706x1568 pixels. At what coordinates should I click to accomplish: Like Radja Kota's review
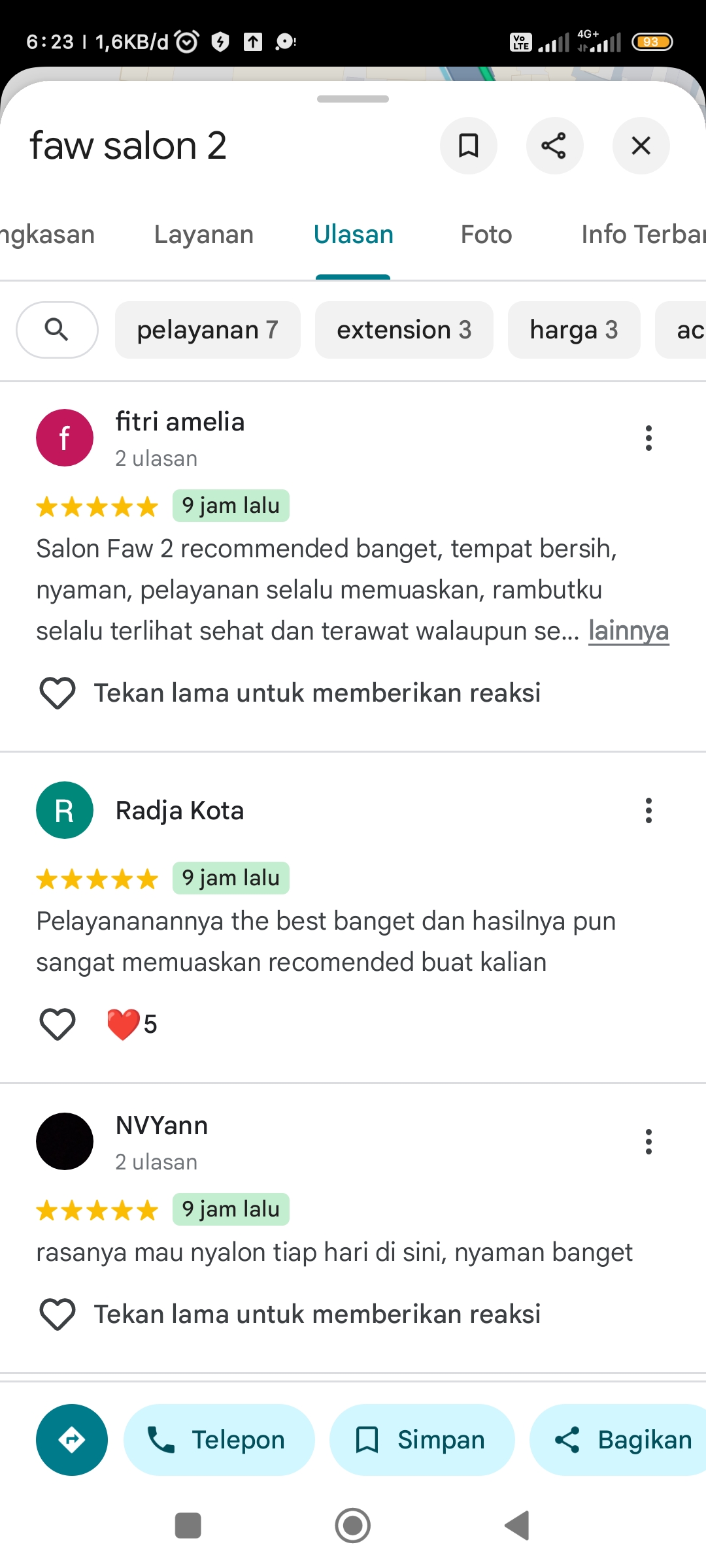[58, 1024]
